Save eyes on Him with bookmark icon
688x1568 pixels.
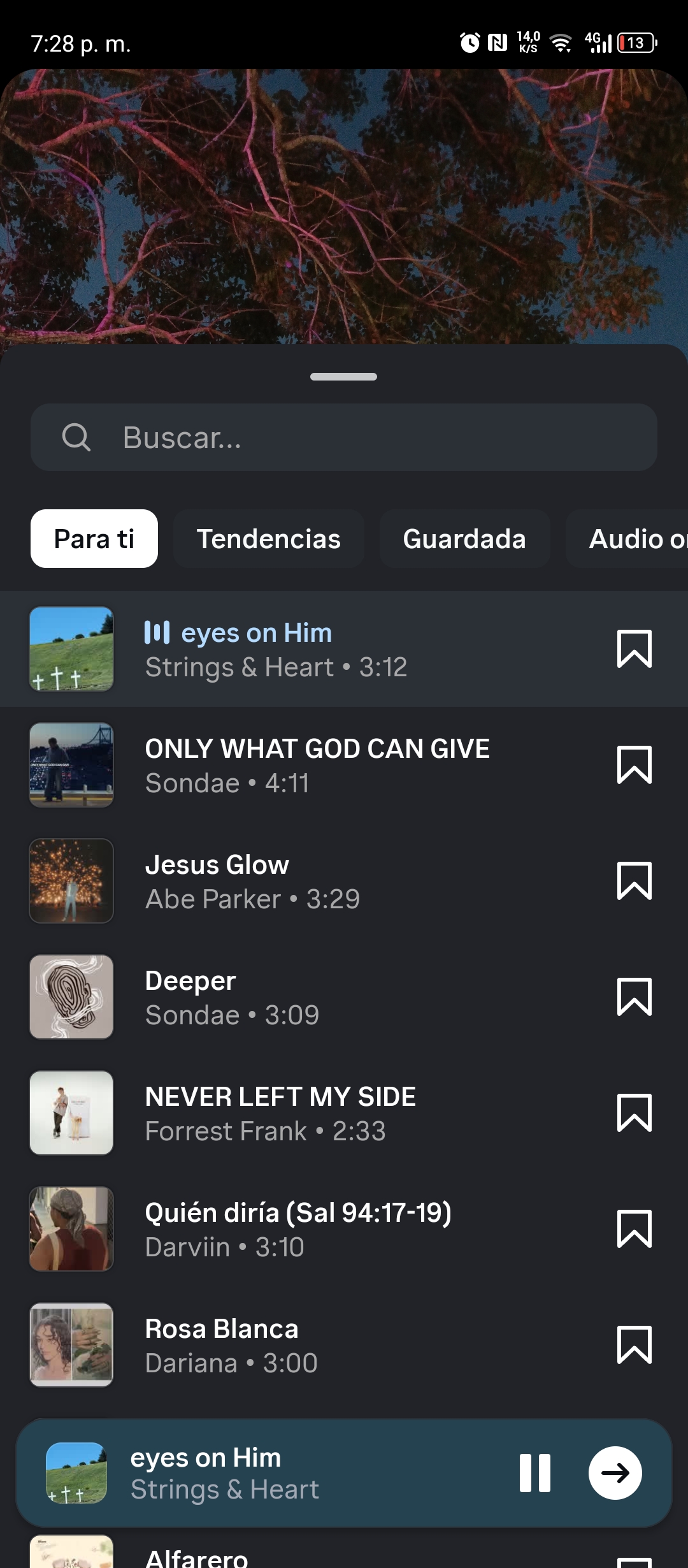[x=634, y=649]
